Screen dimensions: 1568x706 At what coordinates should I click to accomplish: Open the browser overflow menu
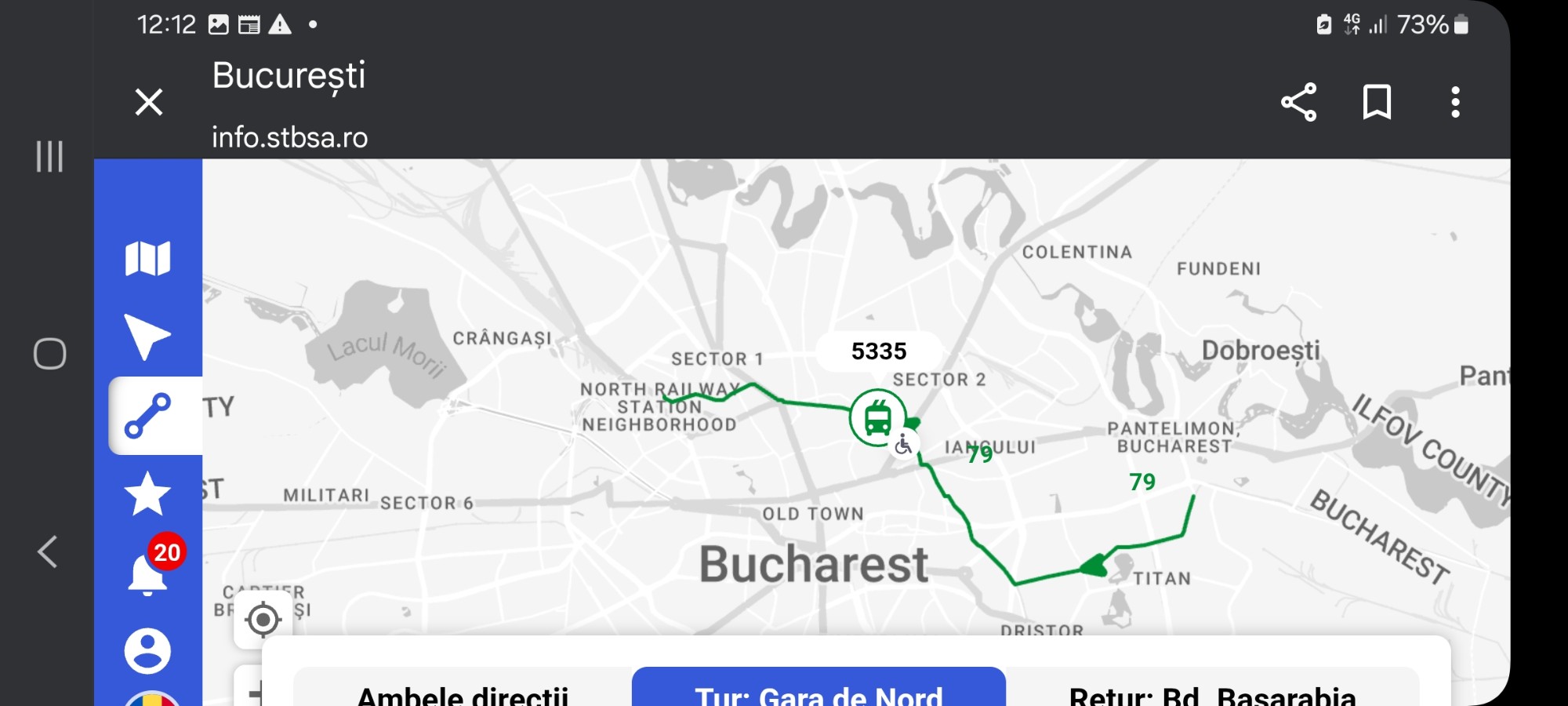pyautogui.click(x=1455, y=102)
